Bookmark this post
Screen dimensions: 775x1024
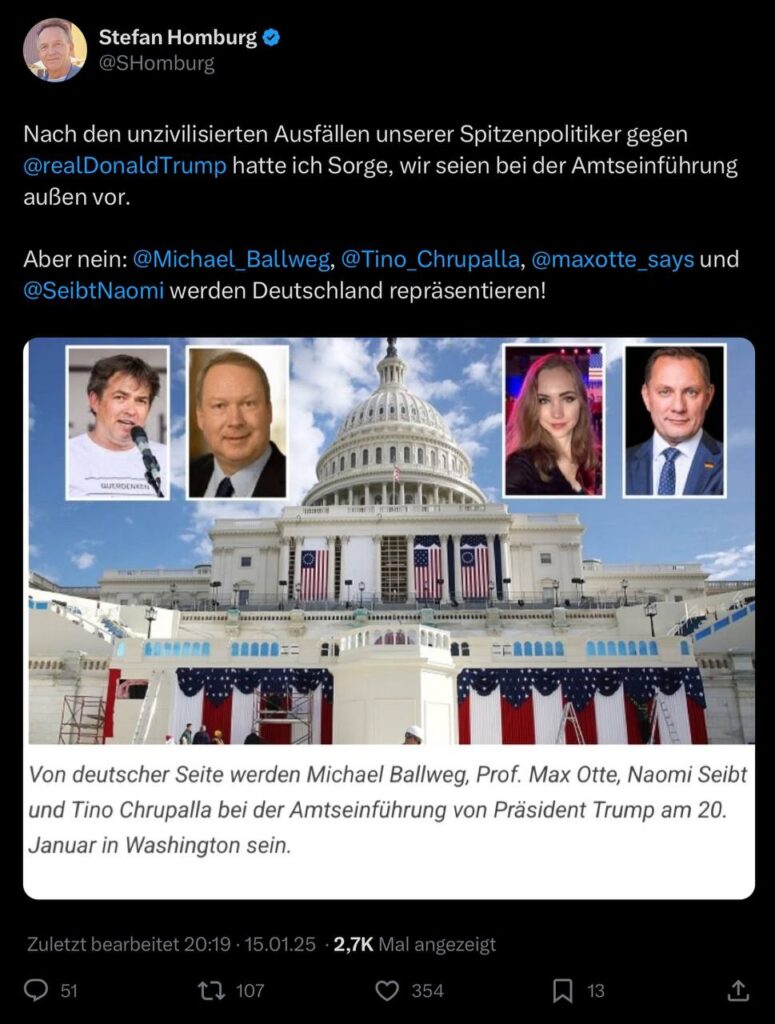coord(563,990)
